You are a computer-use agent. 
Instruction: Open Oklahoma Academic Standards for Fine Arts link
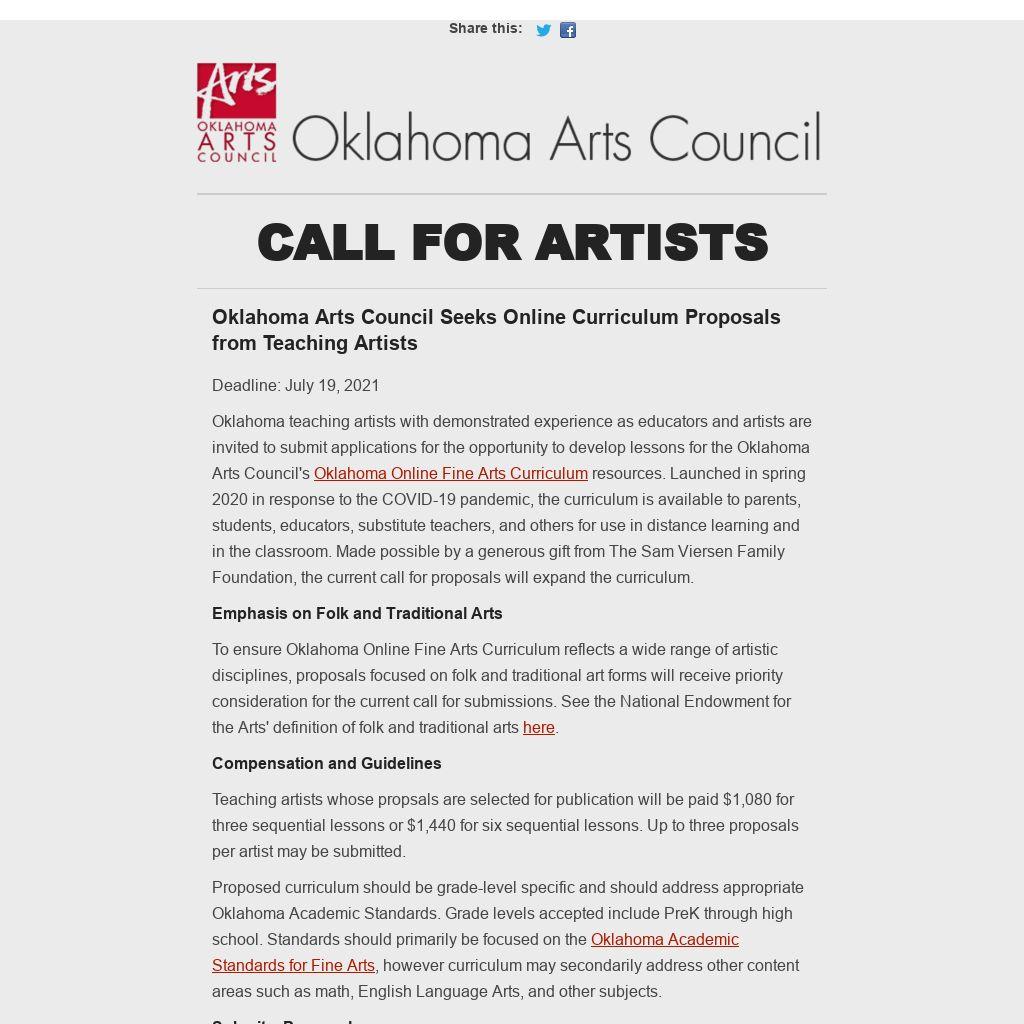[664, 940]
